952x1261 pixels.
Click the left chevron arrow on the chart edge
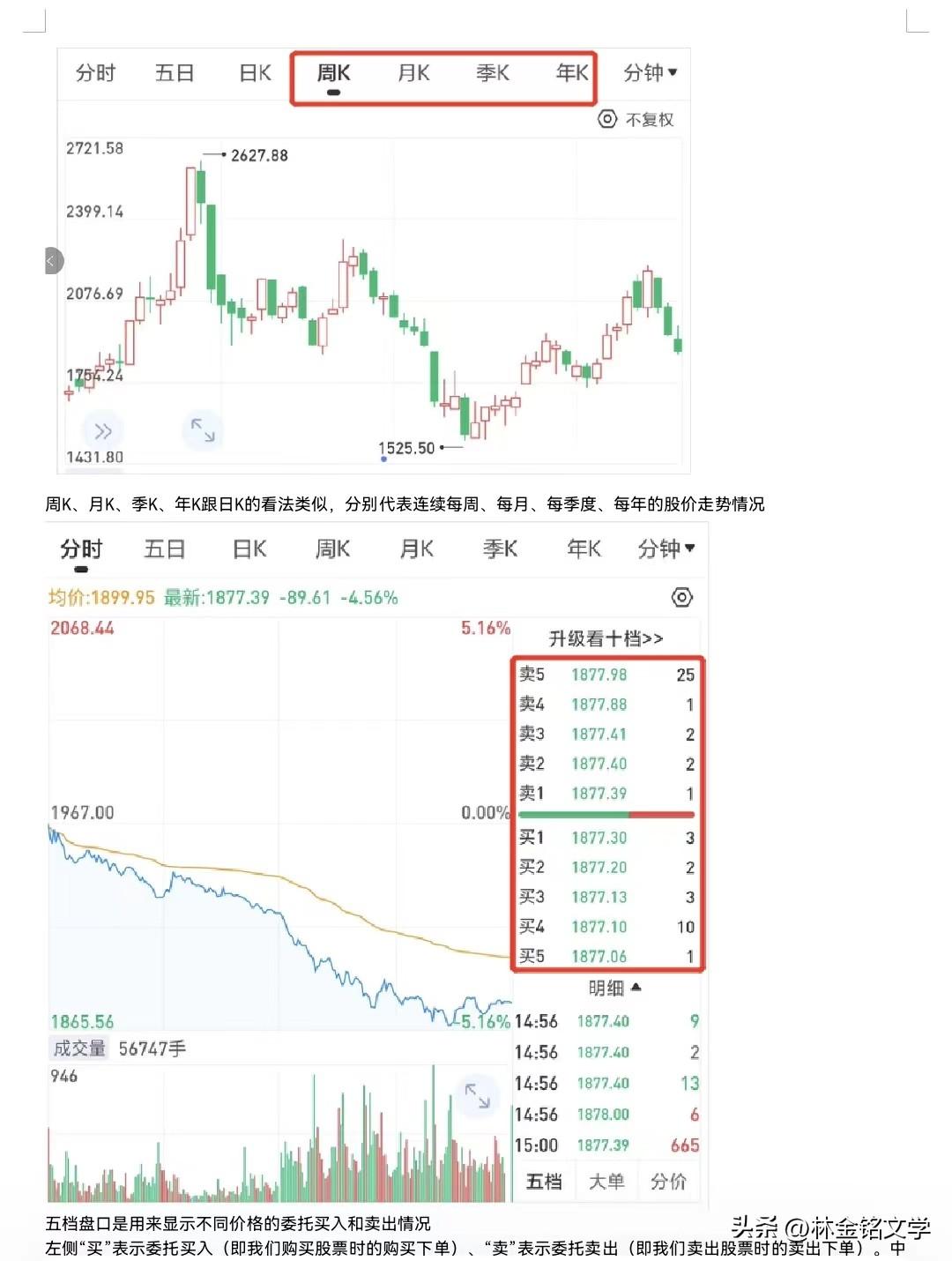[x=53, y=260]
